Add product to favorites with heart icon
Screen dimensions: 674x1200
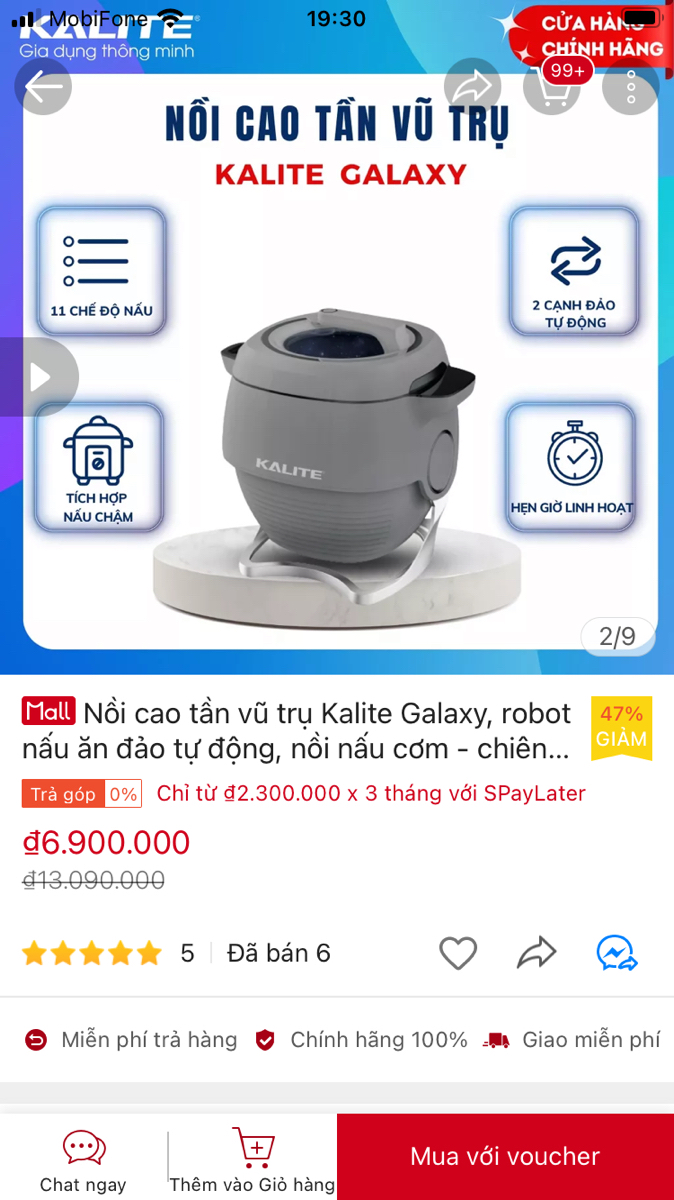[458, 953]
